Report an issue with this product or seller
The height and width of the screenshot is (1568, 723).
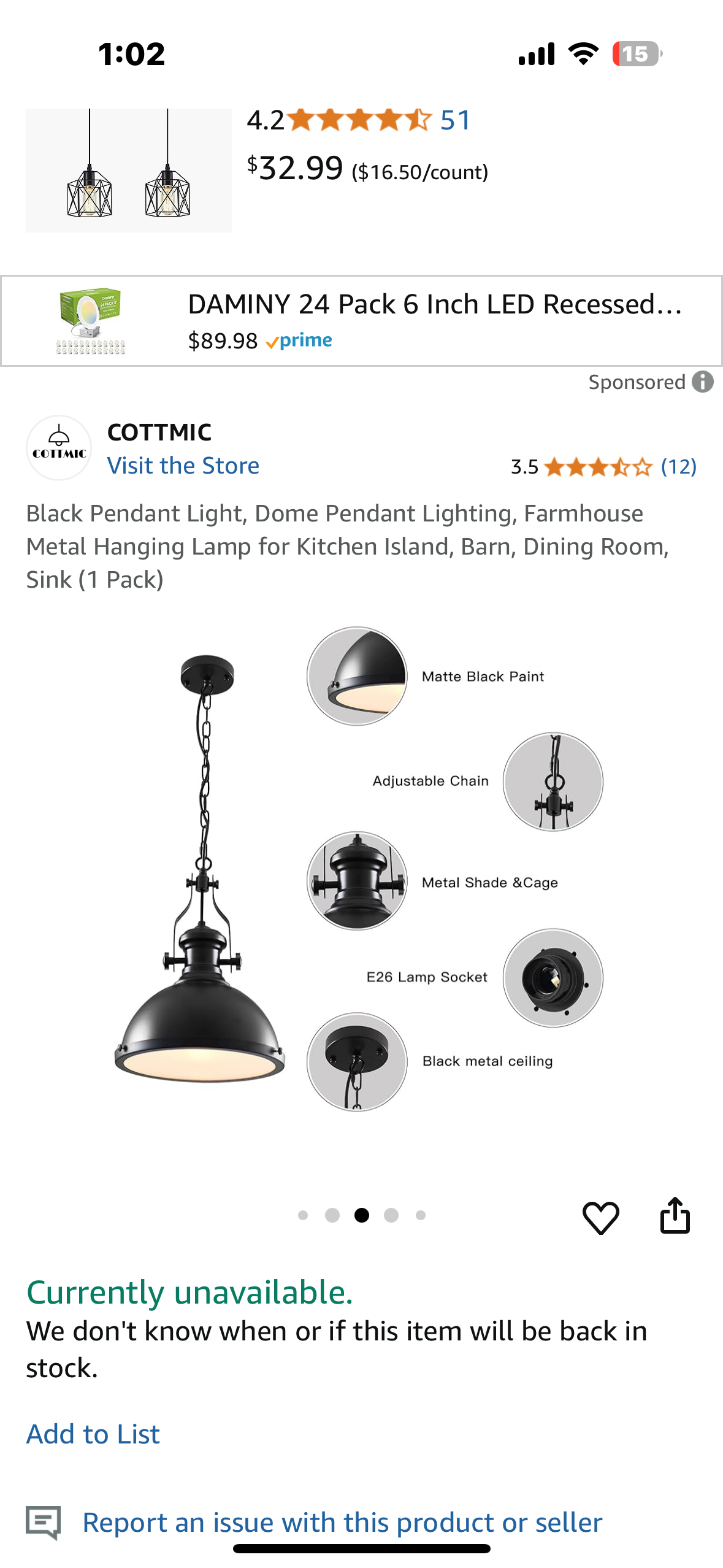[x=342, y=1523]
